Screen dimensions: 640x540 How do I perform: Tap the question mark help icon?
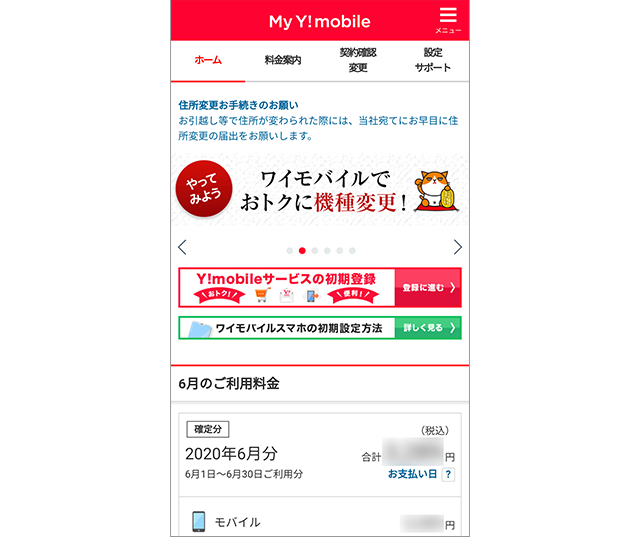[x=447, y=474]
